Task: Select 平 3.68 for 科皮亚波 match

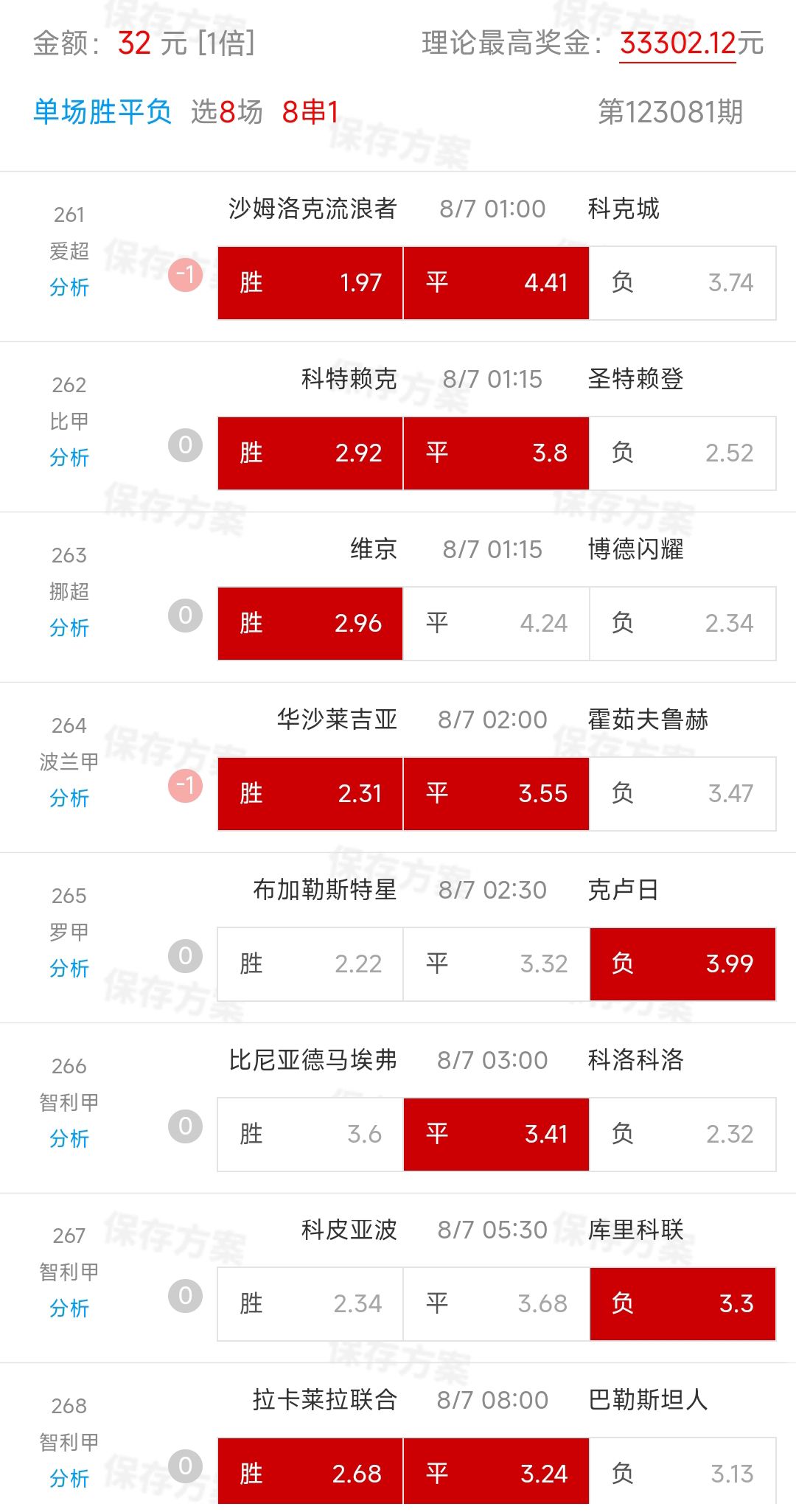Action: pyautogui.click(x=496, y=1304)
